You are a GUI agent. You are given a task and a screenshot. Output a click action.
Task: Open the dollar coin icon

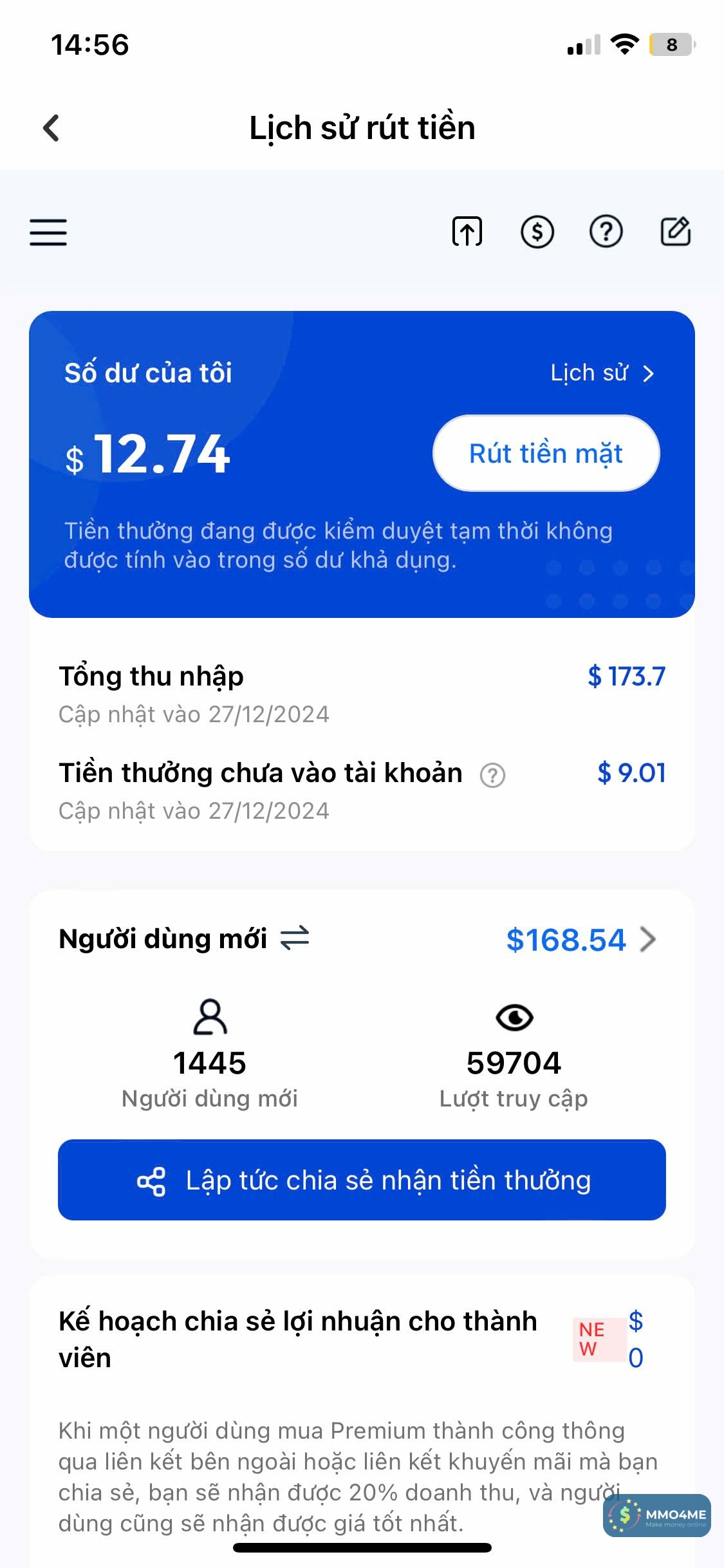tap(537, 232)
